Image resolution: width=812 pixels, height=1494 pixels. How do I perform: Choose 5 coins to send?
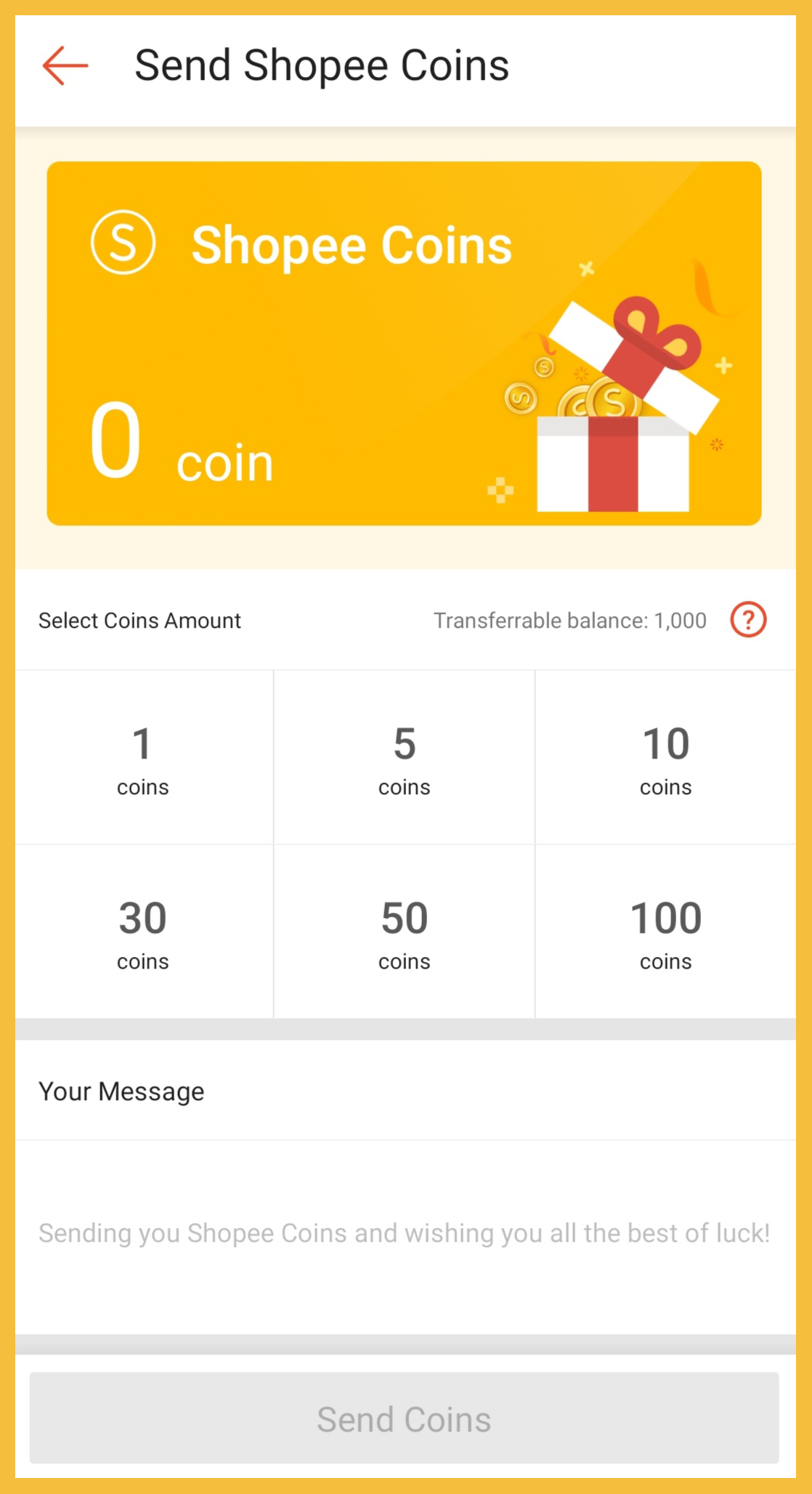tap(405, 758)
